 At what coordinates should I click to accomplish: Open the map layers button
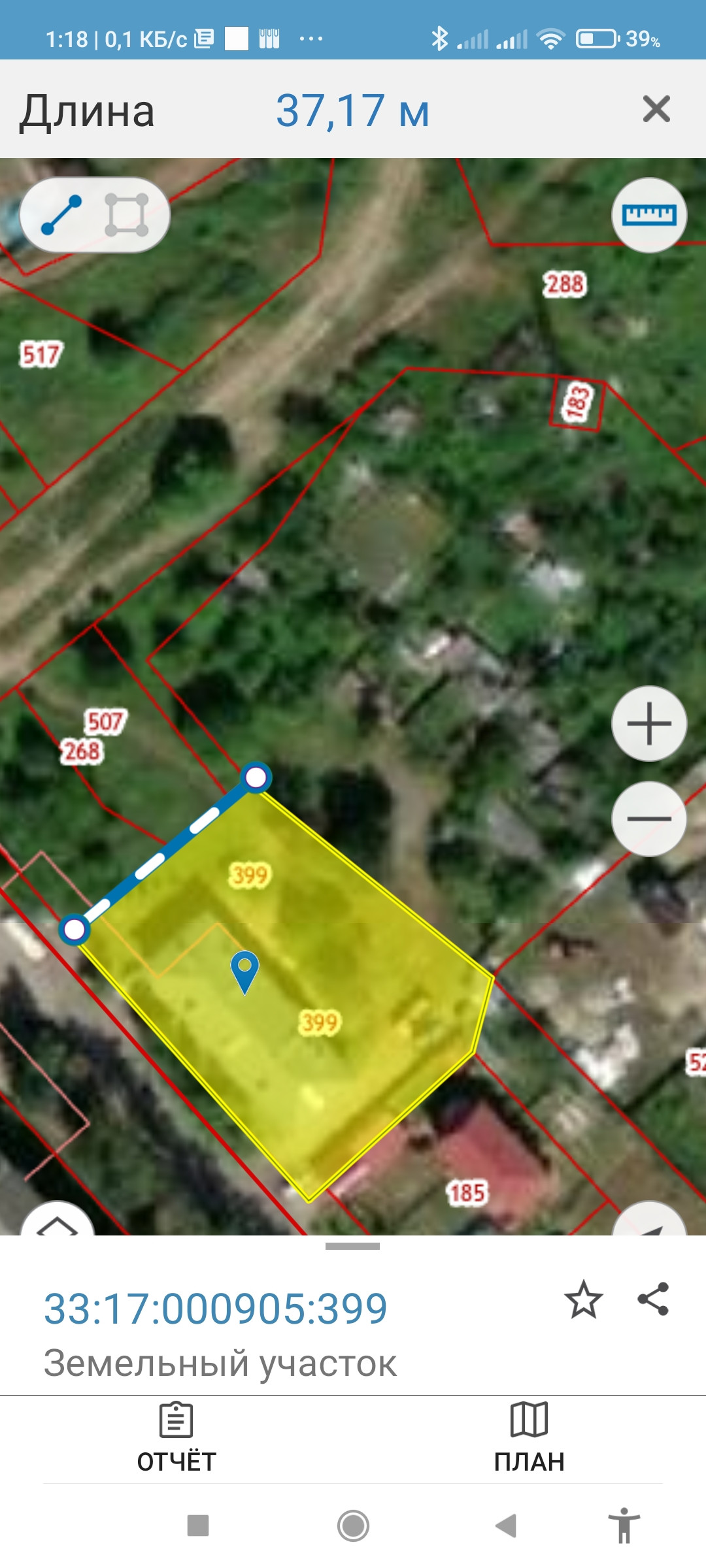(58, 1222)
